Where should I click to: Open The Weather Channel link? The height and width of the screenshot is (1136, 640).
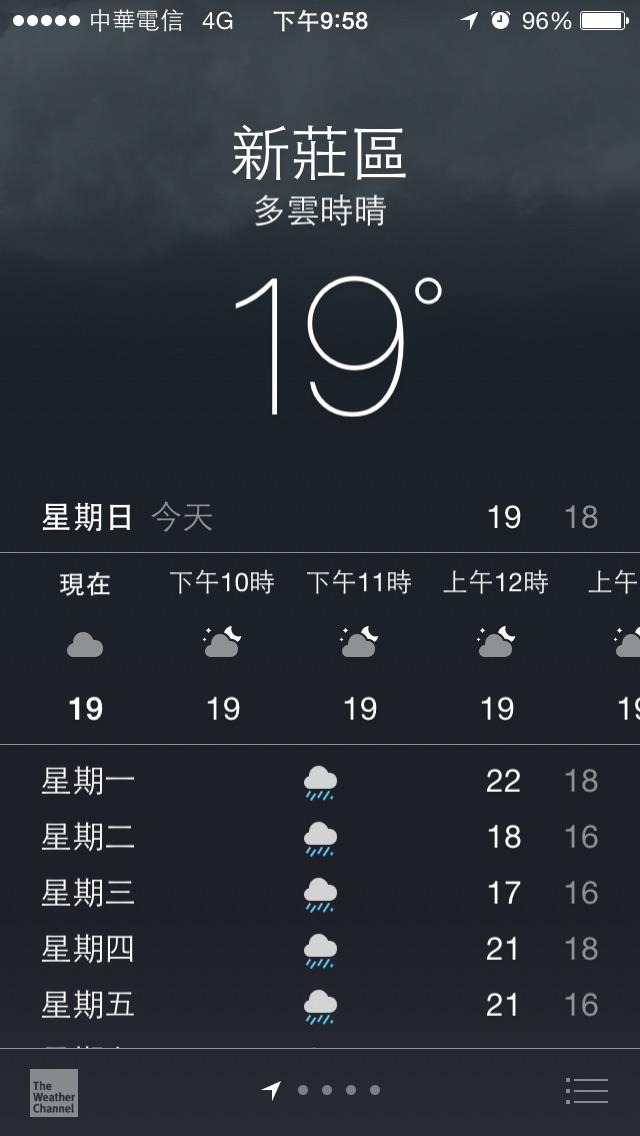[x=54, y=1092]
